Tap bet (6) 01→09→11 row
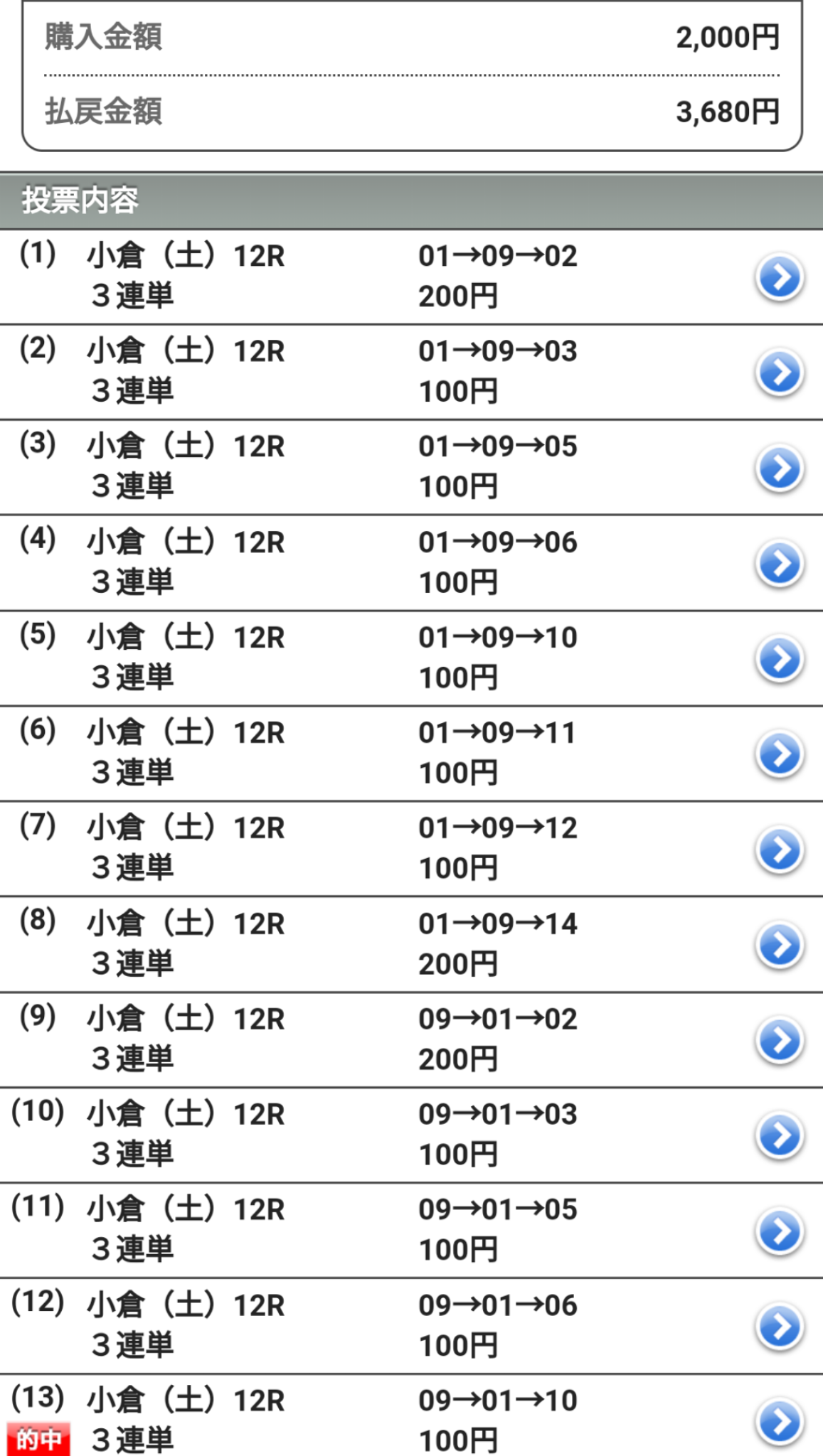823x1456 pixels. pyautogui.click(x=780, y=754)
